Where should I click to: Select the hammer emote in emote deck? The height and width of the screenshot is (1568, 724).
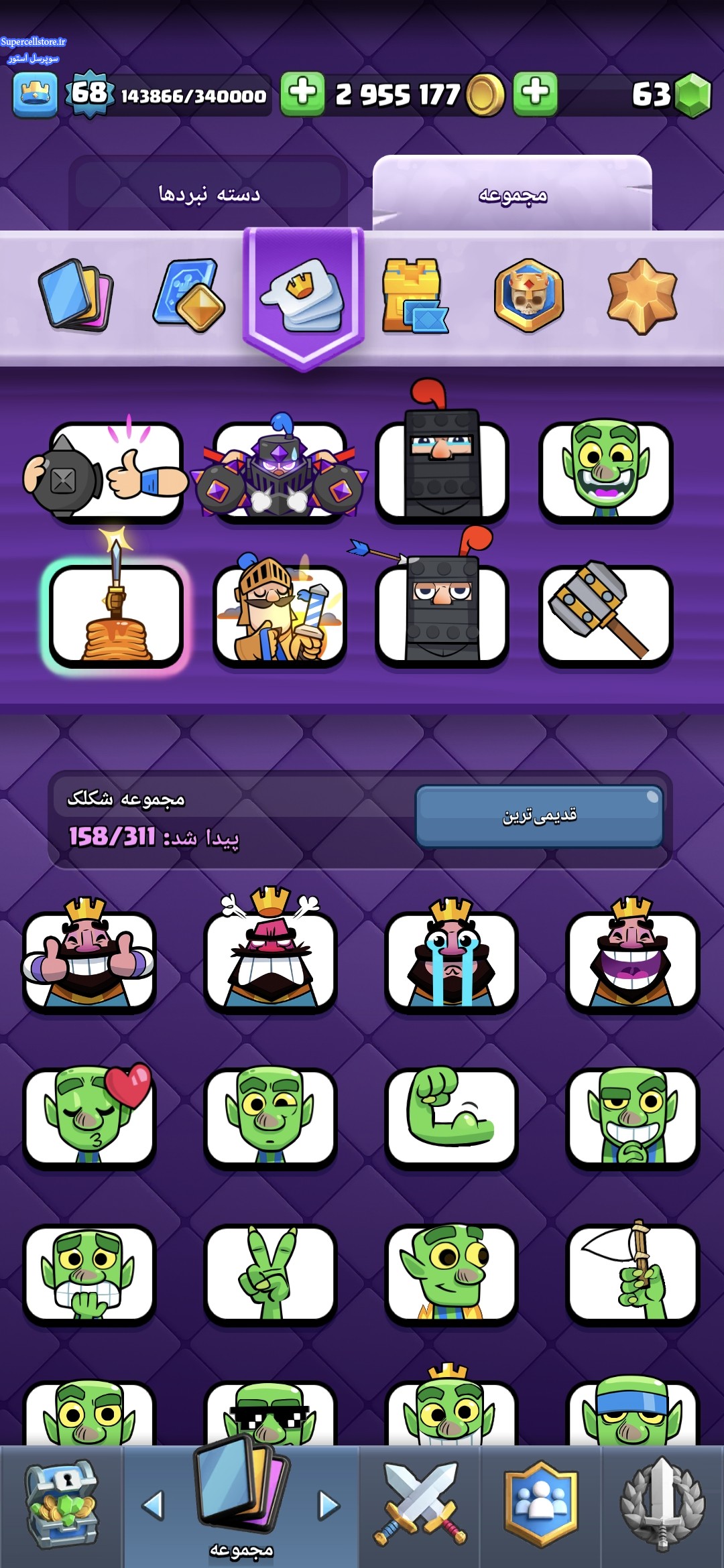[x=605, y=614]
